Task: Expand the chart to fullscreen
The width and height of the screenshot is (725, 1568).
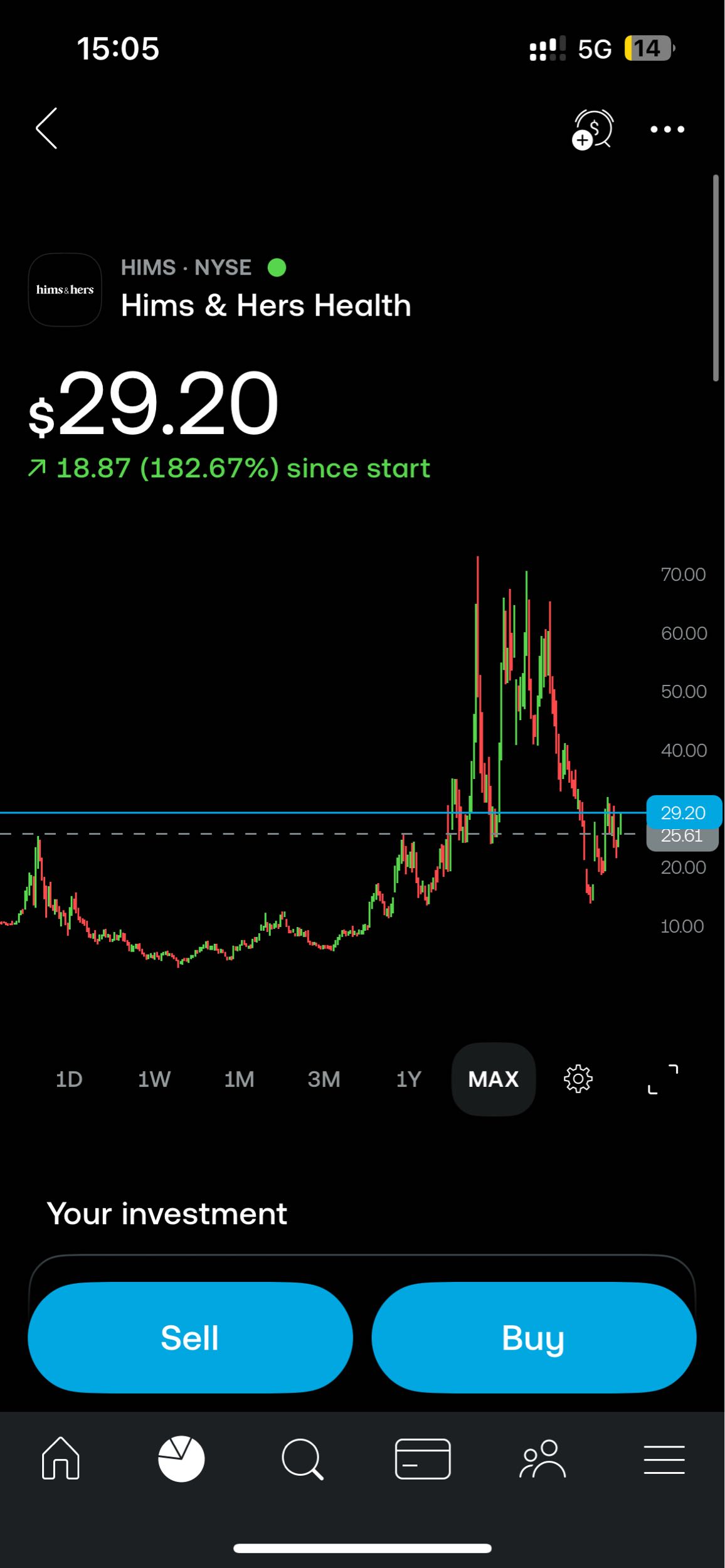Action: pos(663,1079)
